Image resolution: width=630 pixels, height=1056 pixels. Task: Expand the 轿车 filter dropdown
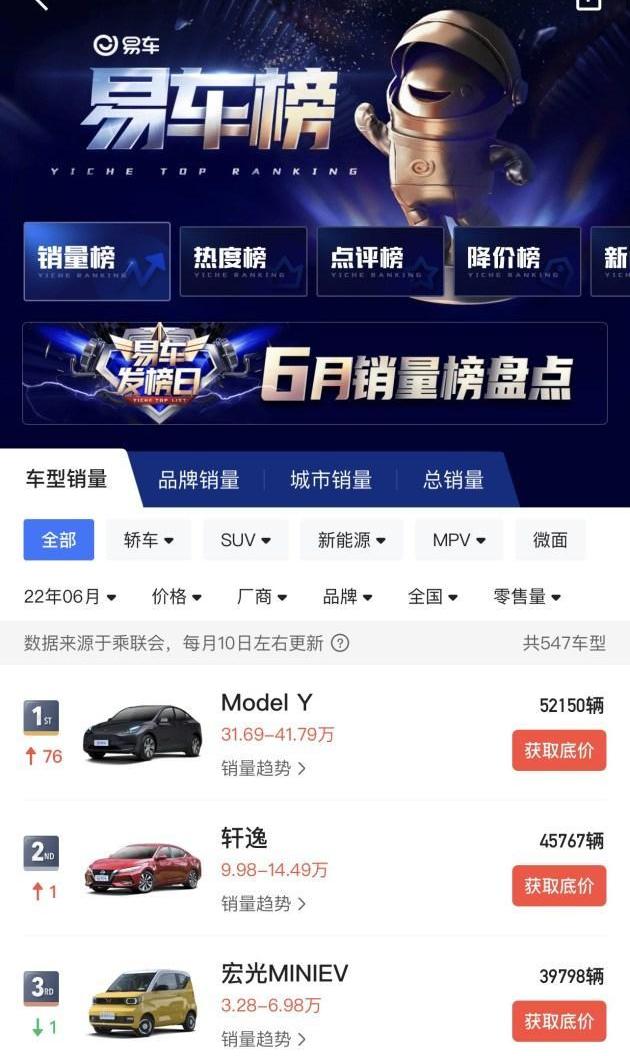(149, 540)
